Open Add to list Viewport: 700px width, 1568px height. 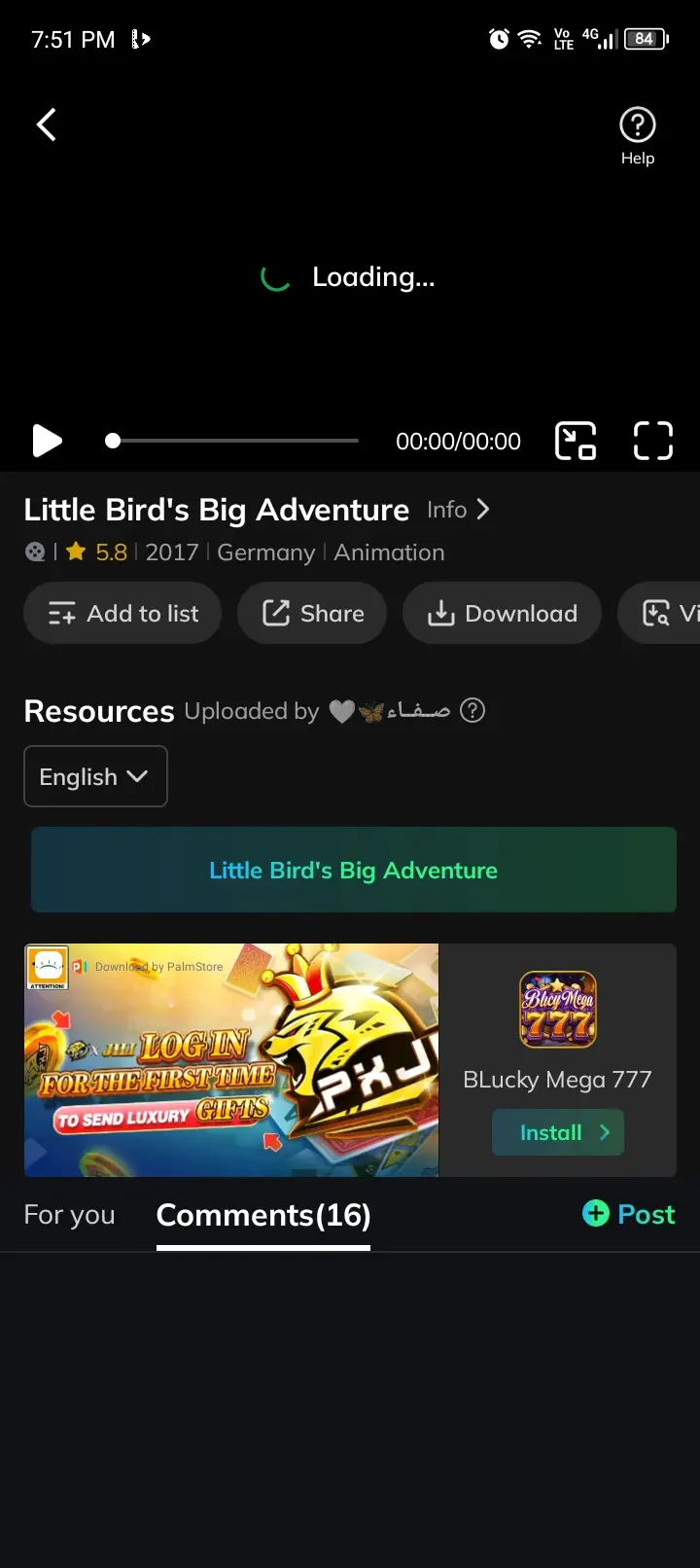tap(122, 613)
